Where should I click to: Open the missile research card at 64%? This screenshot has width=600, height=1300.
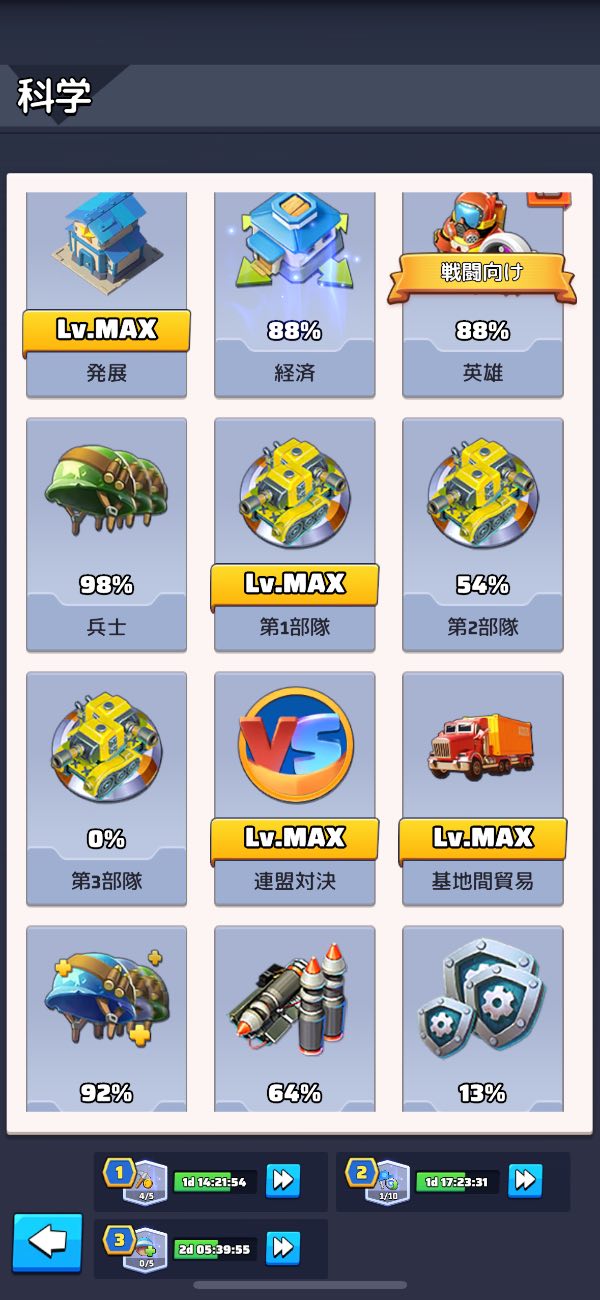(294, 1018)
